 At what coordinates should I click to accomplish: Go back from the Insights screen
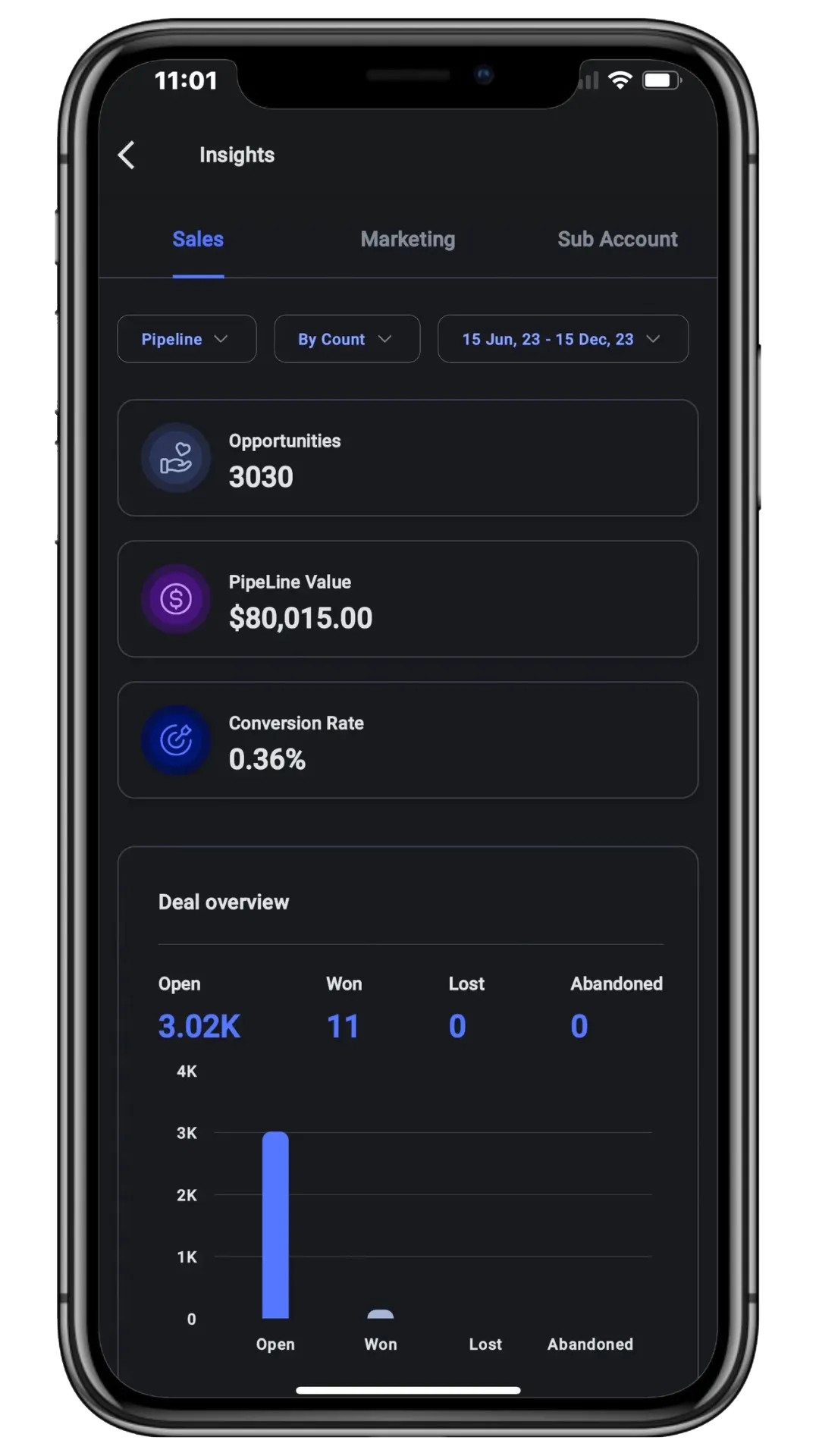tap(127, 155)
